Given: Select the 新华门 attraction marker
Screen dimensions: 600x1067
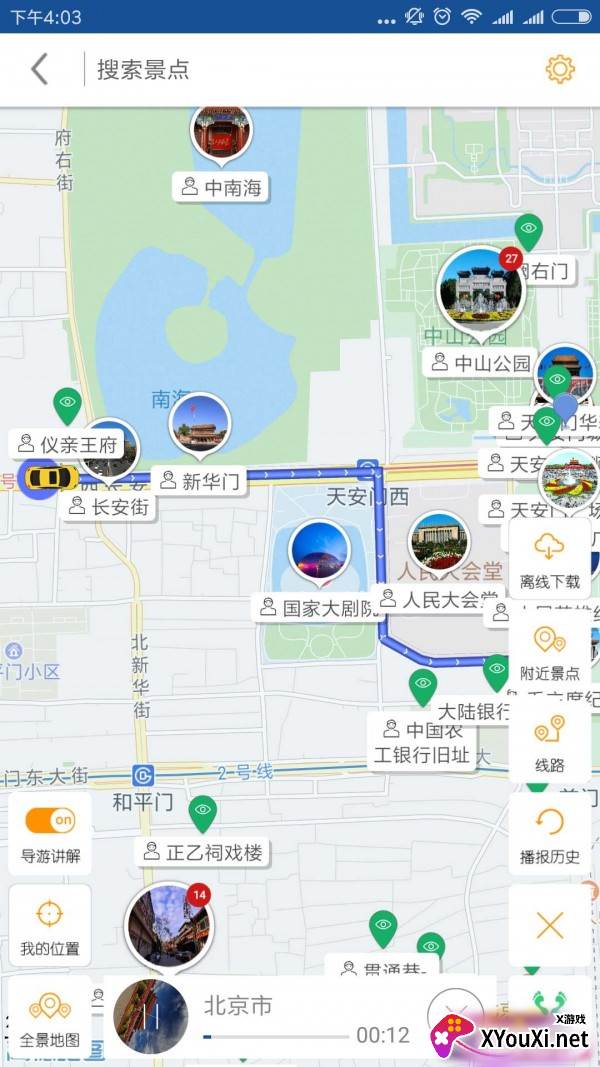Looking at the screenshot, I should [x=199, y=423].
